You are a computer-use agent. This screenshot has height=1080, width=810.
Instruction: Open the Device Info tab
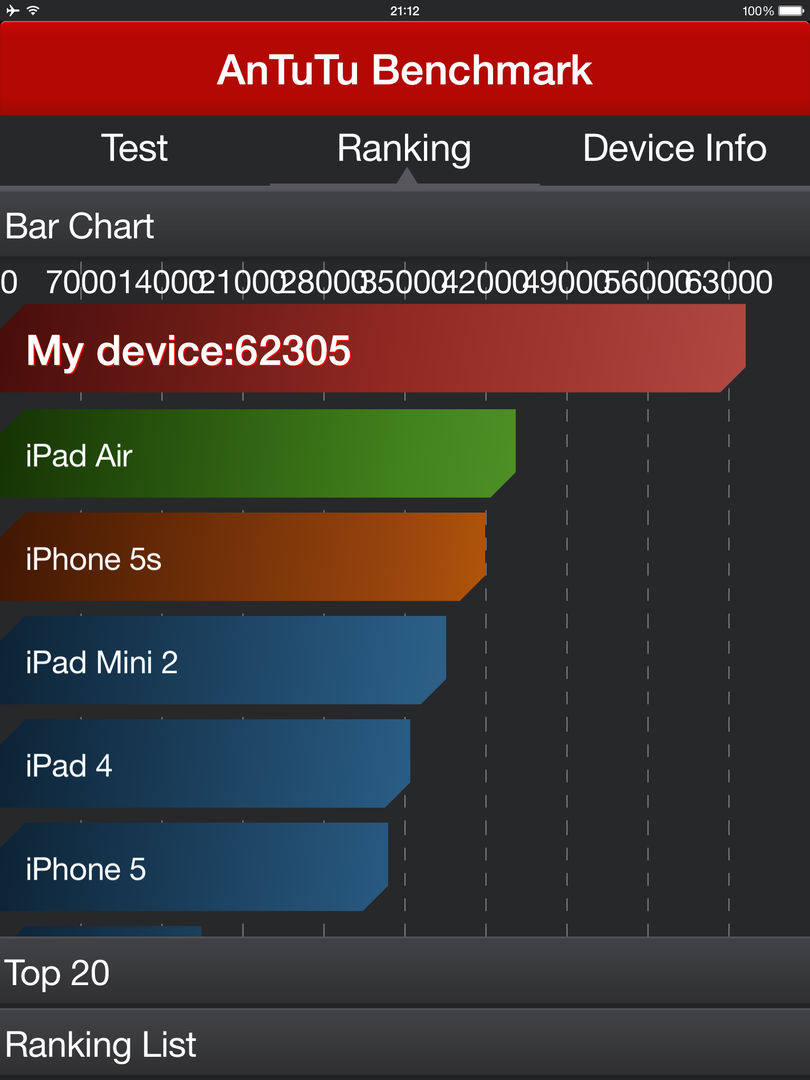(x=674, y=149)
